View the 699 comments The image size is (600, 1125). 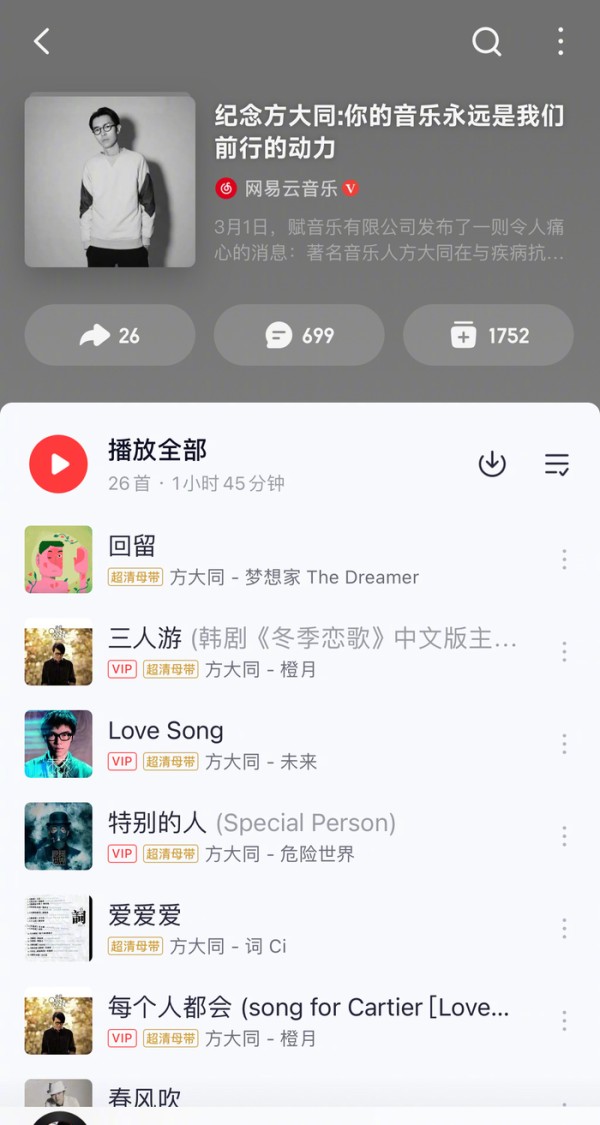click(299, 335)
